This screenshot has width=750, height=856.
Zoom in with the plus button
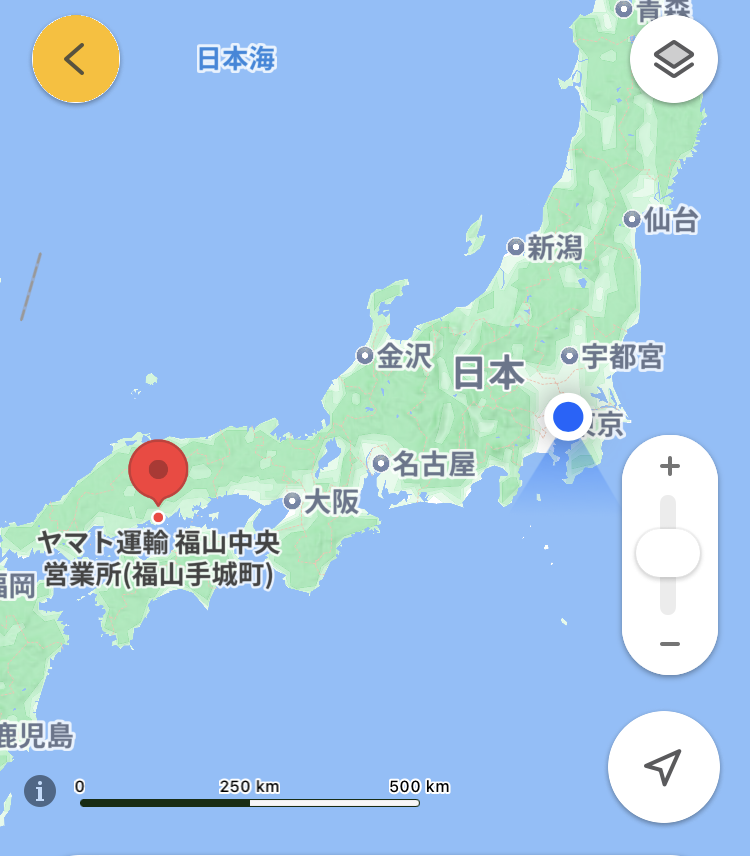(670, 466)
